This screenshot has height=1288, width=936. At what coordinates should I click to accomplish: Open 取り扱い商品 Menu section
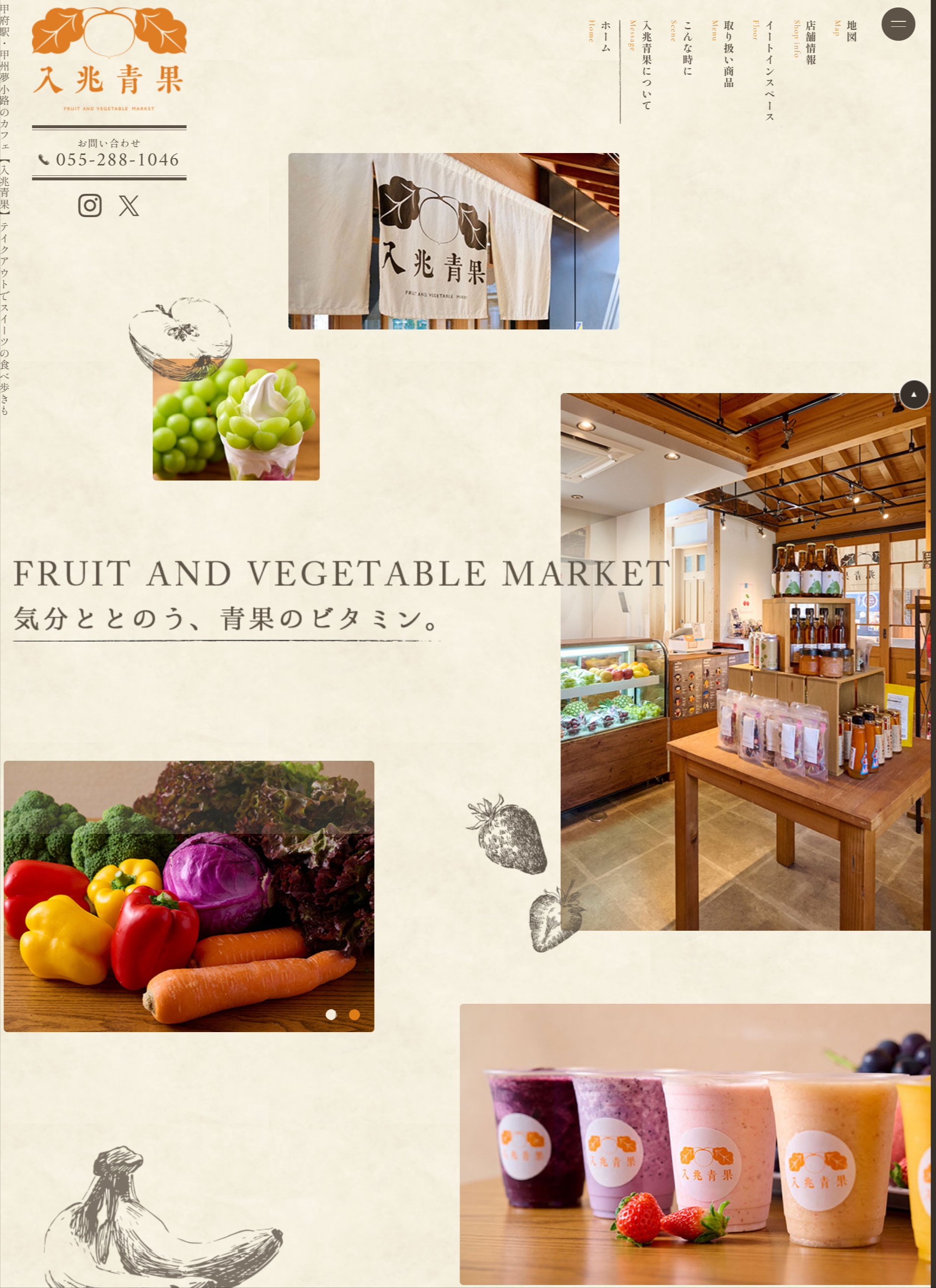pos(727,53)
